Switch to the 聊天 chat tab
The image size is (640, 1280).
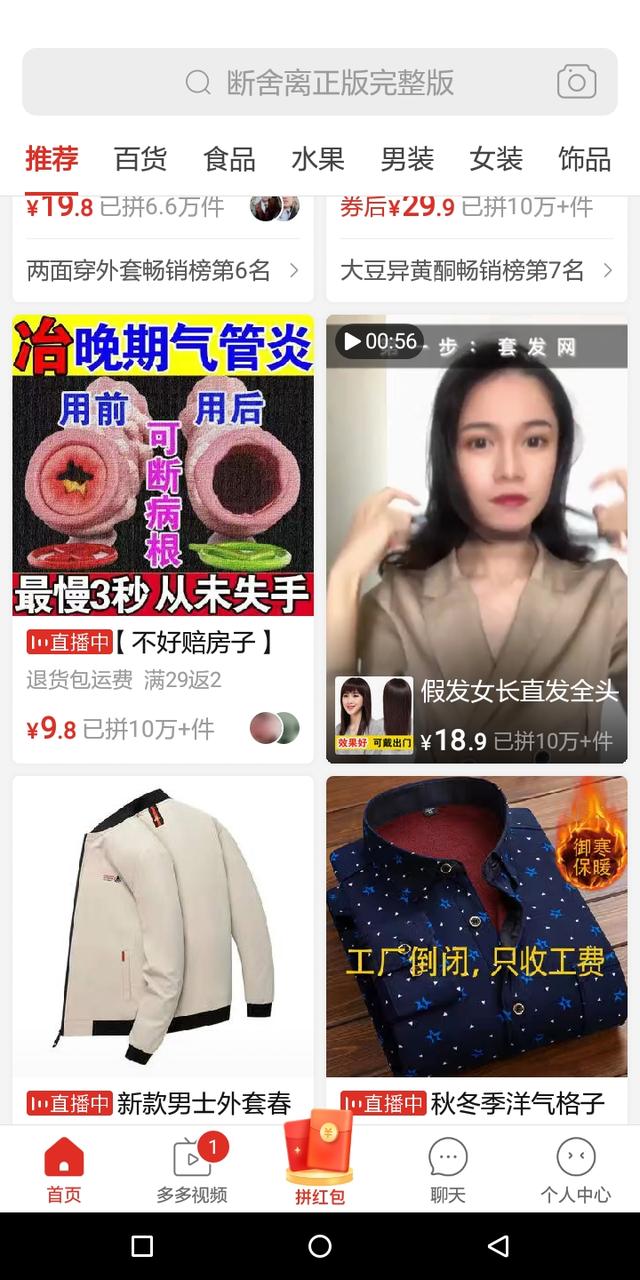coord(448,1168)
